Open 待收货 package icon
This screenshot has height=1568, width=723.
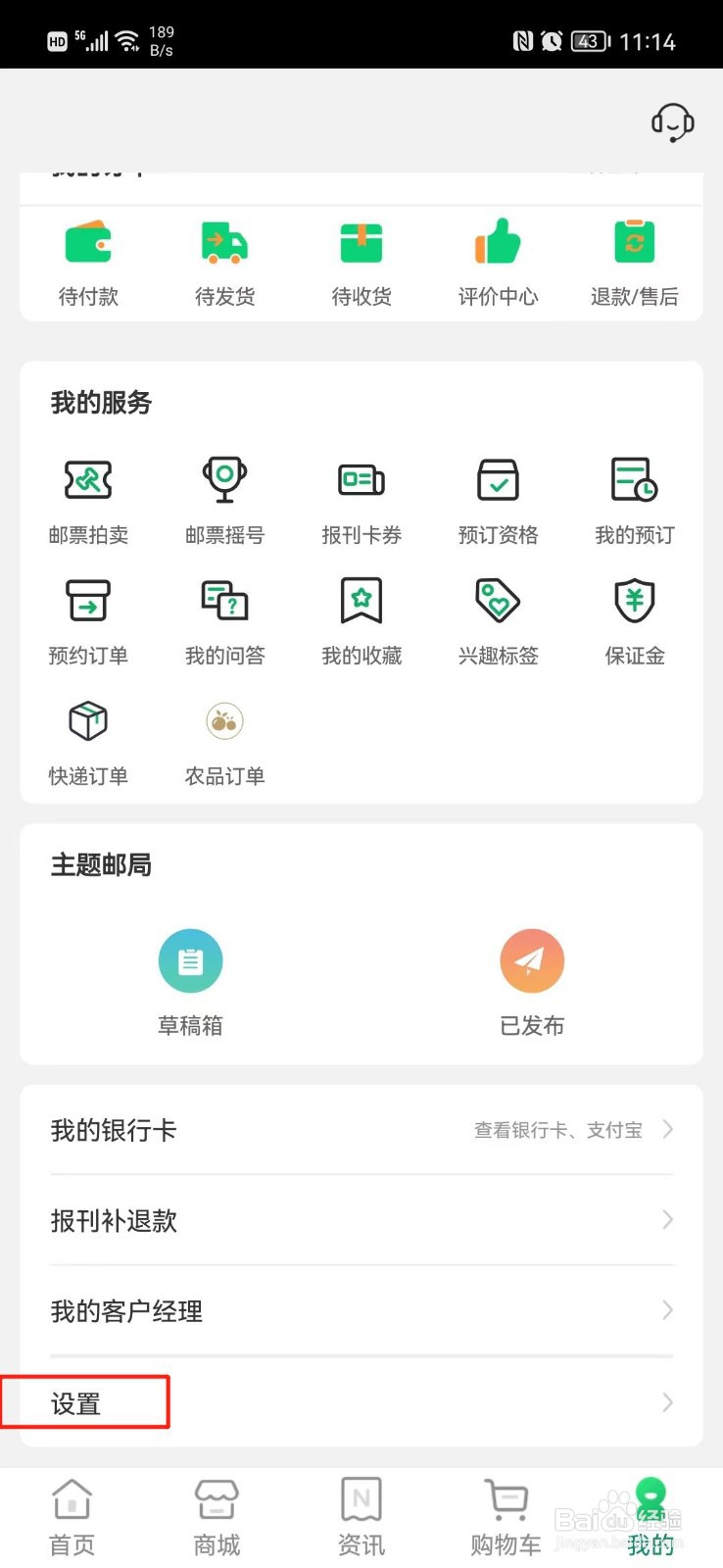pos(361,241)
